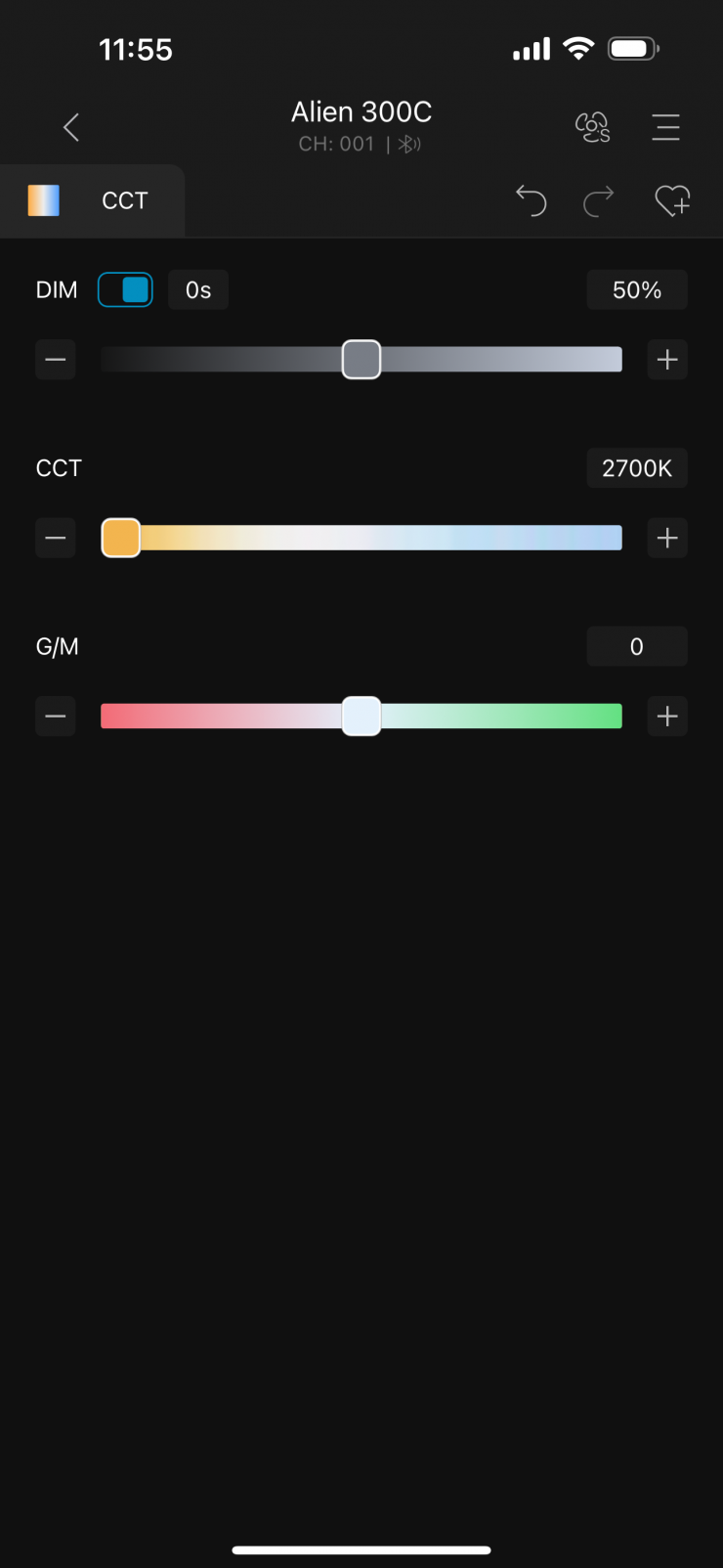Image resolution: width=723 pixels, height=1568 pixels.
Task: Undo the last change
Action: (x=531, y=200)
